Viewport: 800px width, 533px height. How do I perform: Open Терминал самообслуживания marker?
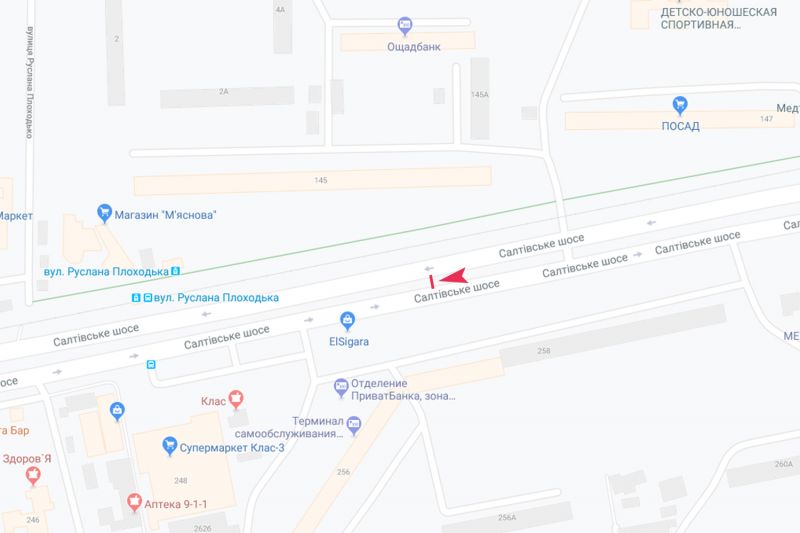[353, 426]
